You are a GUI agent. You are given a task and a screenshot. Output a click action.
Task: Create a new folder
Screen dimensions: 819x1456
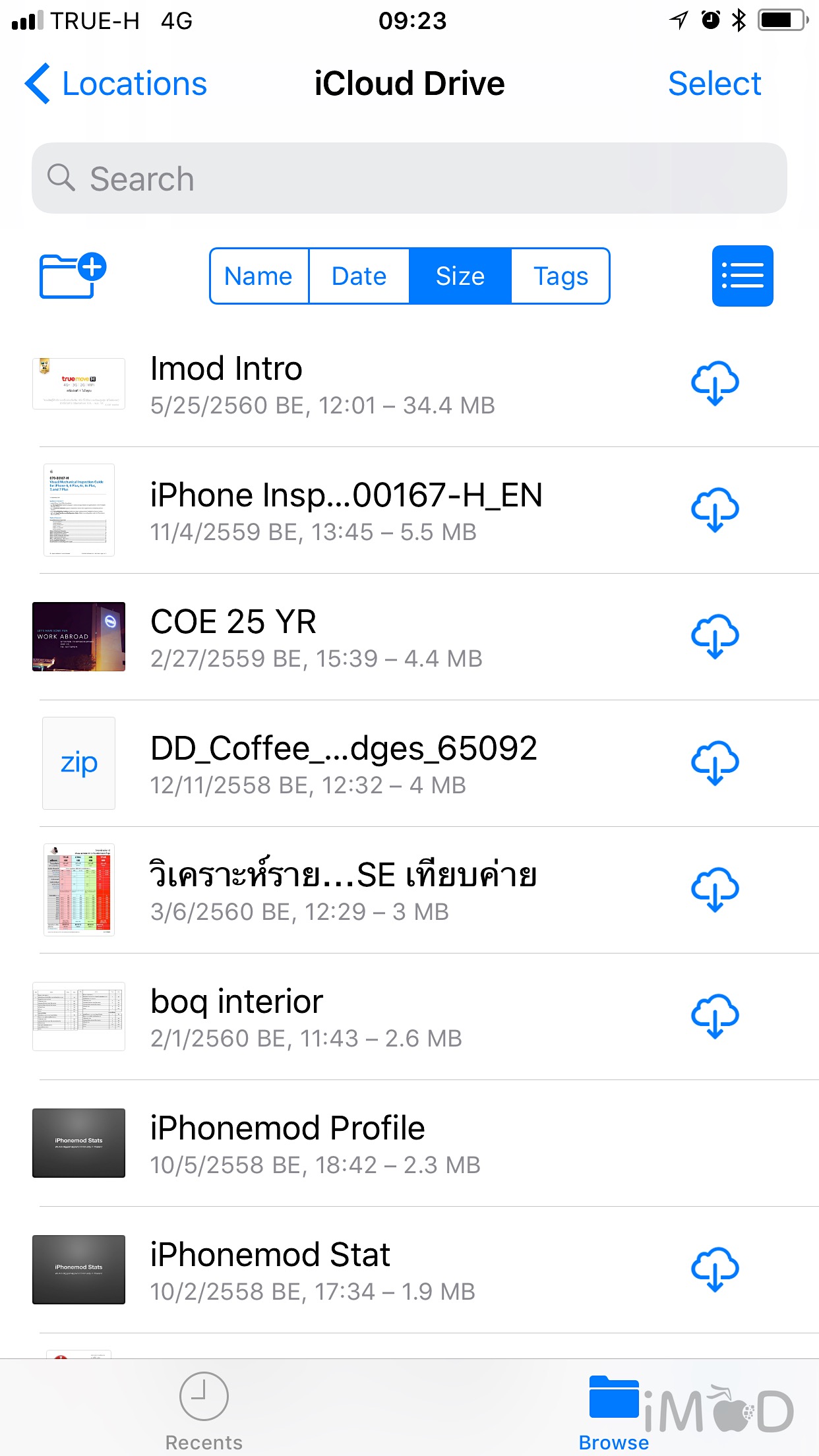pos(73,276)
